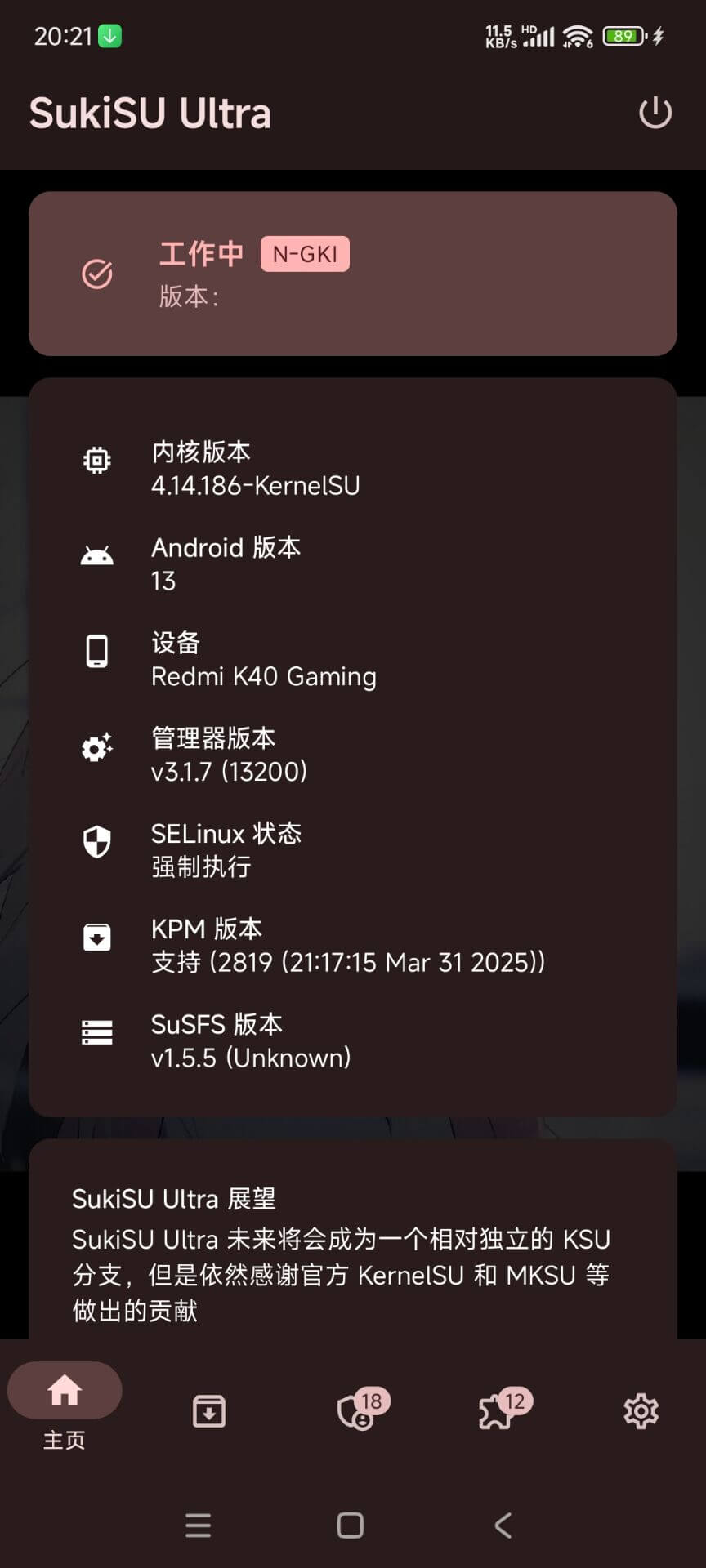
Task: Tap the checkmark status icon on working card
Action: click(96, 272)
